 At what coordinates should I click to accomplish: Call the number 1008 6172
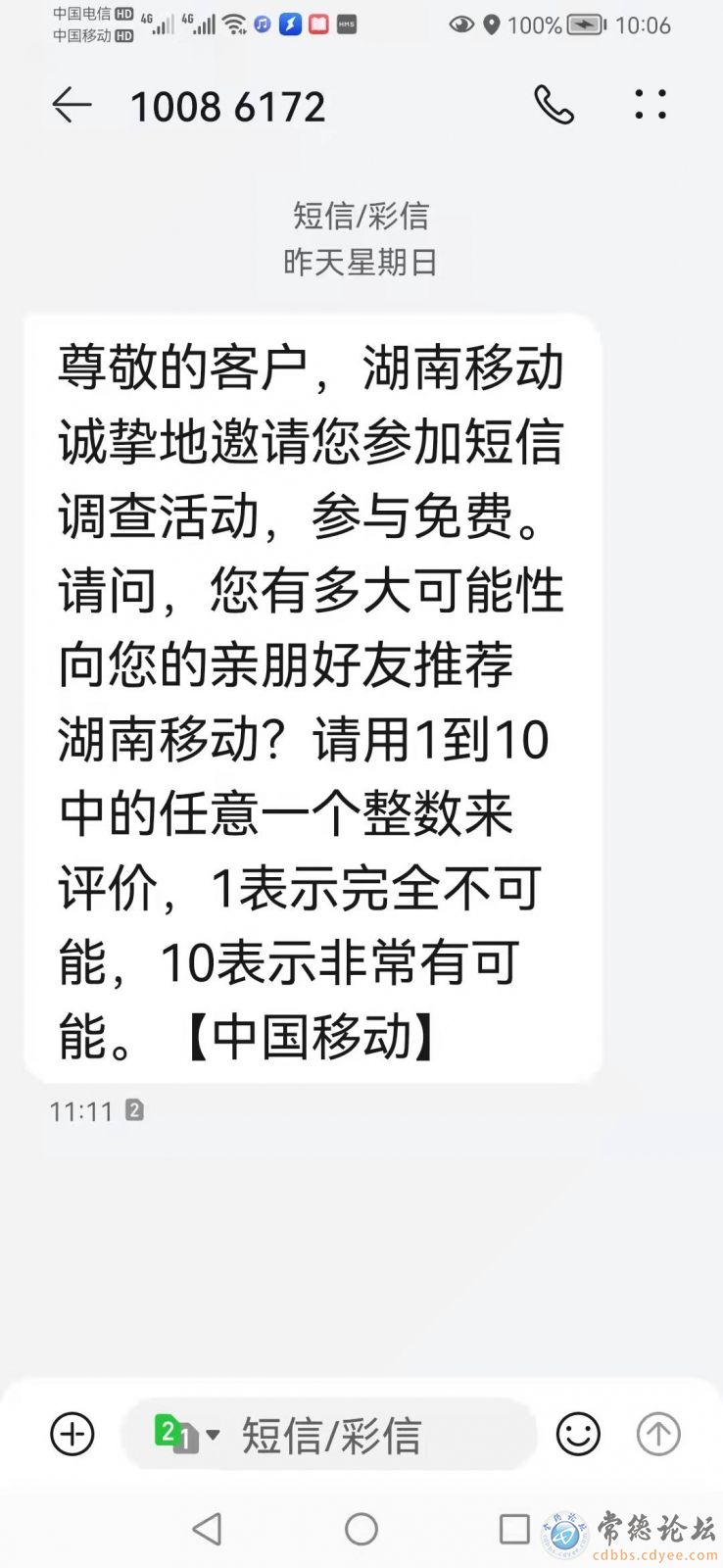[554, 105]
